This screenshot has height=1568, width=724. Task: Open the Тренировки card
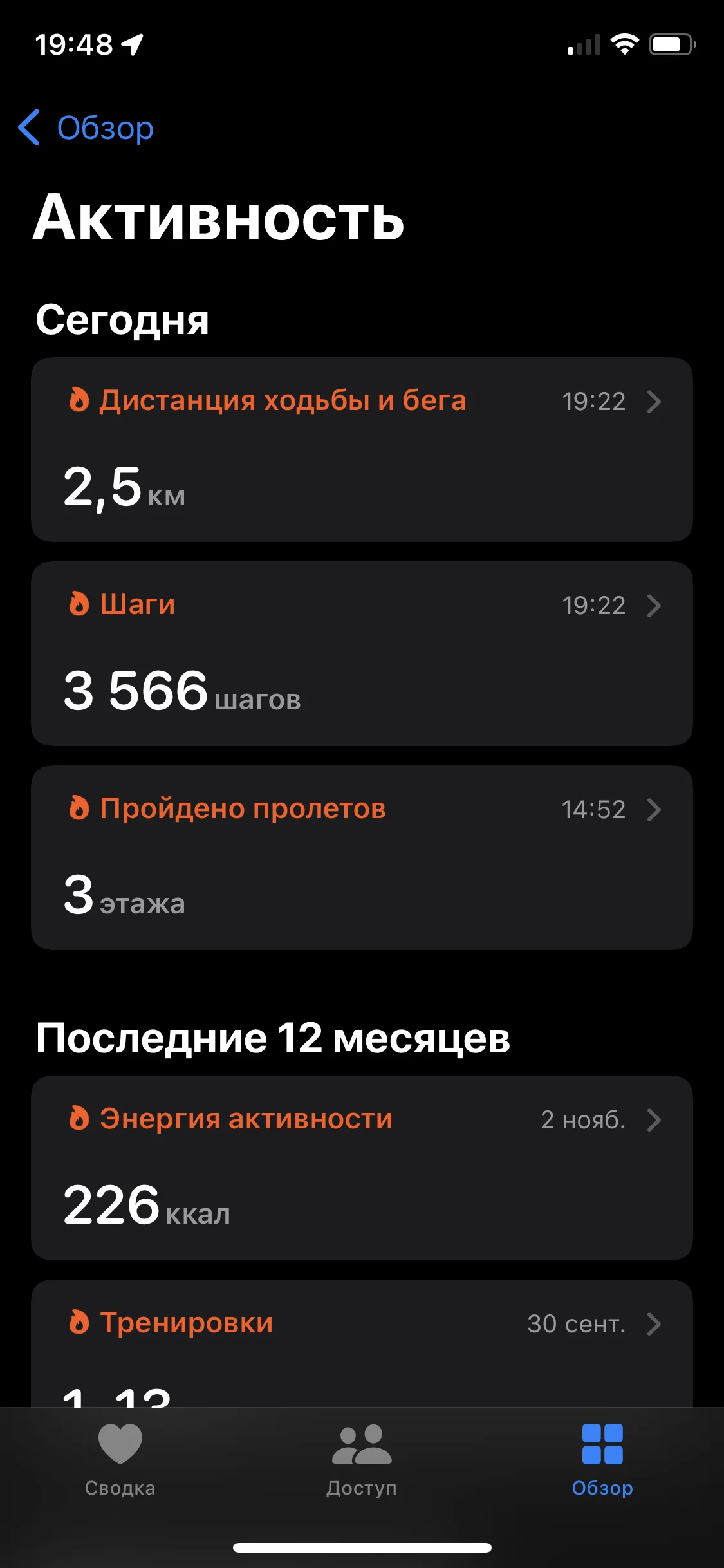pyautogui.click(x=362, y=1343)
